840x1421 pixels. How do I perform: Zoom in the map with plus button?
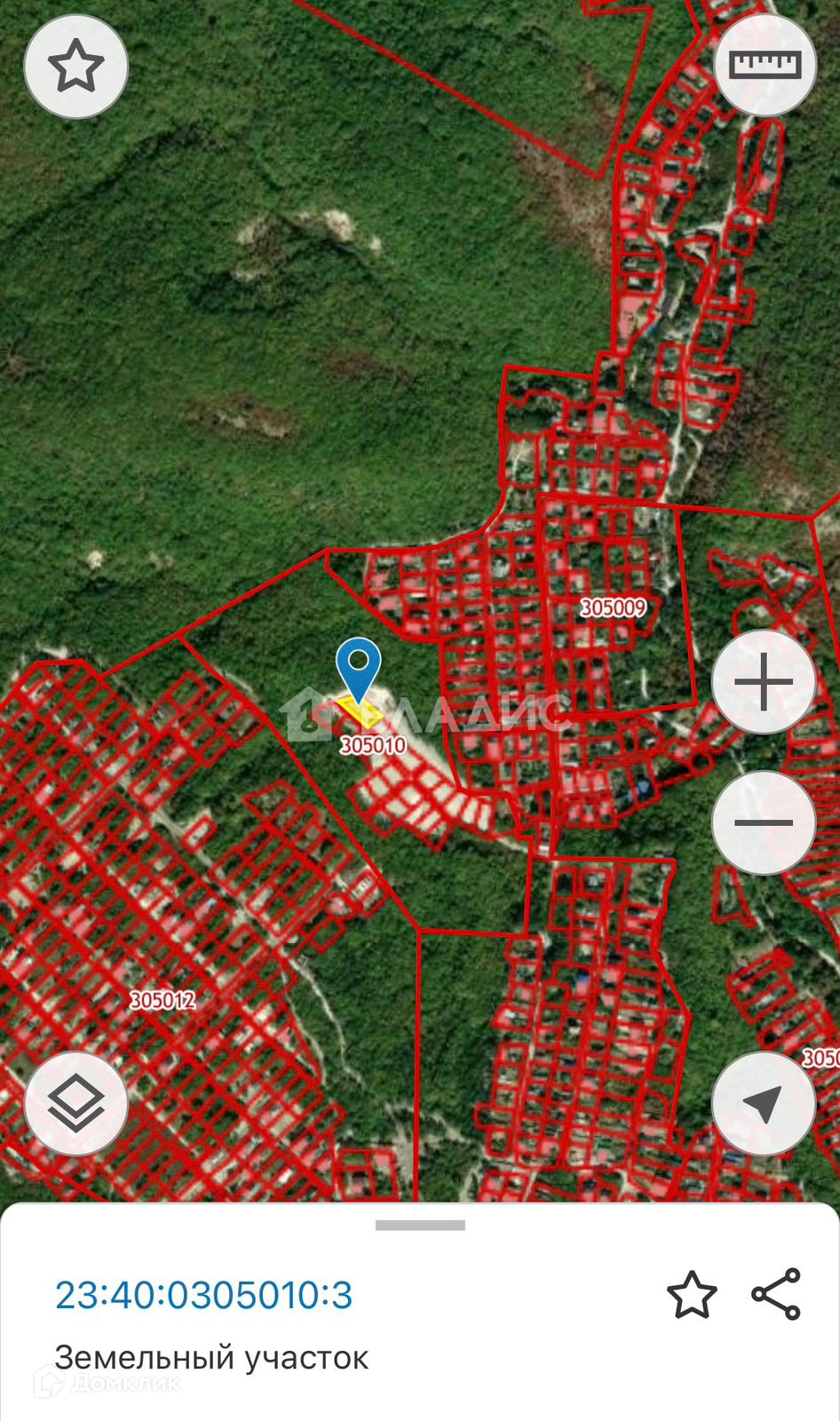point(764,682)
